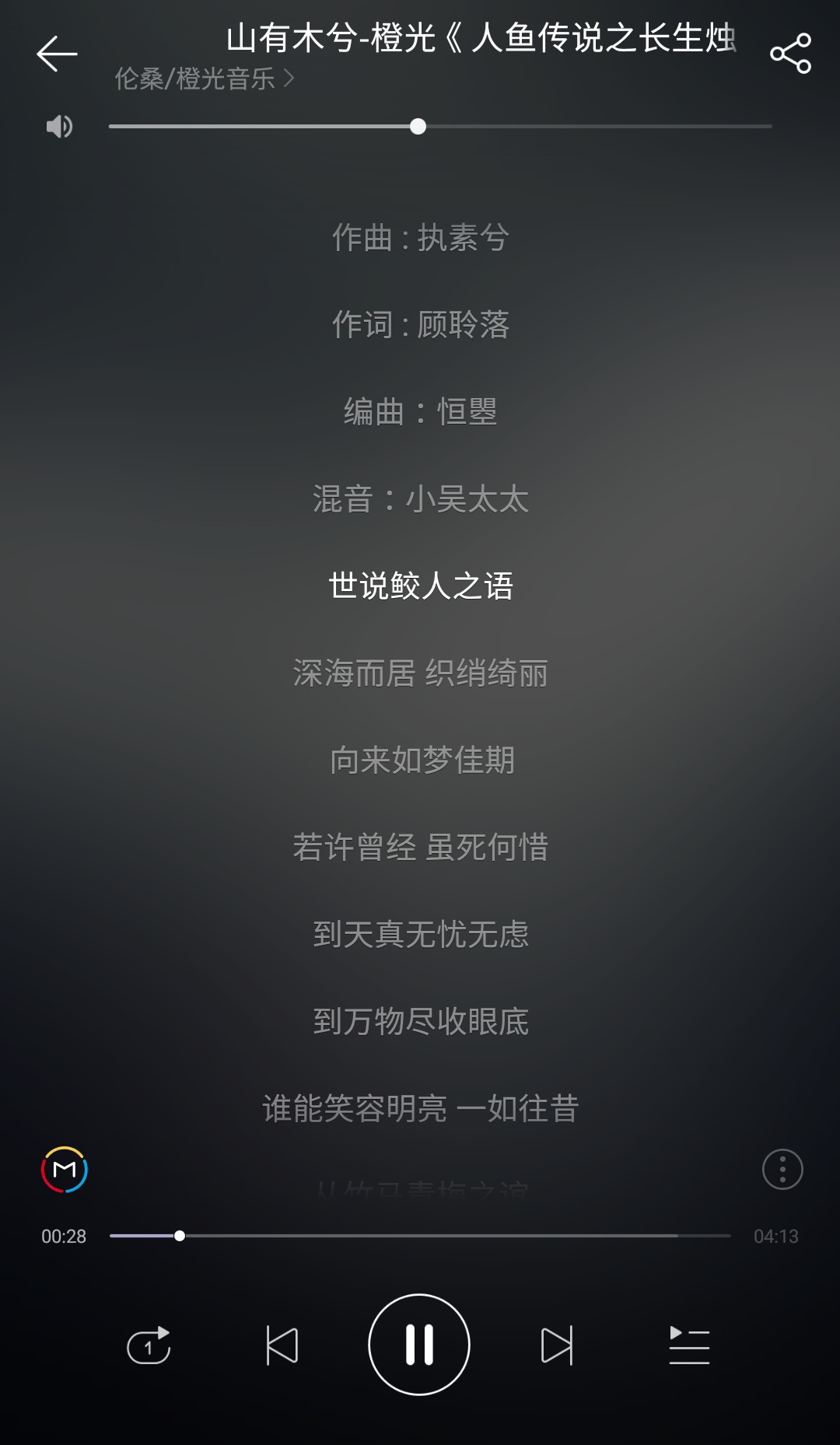Skip to the previous track
This screenshot has height=1445, width=840.
coord(282,1345)
